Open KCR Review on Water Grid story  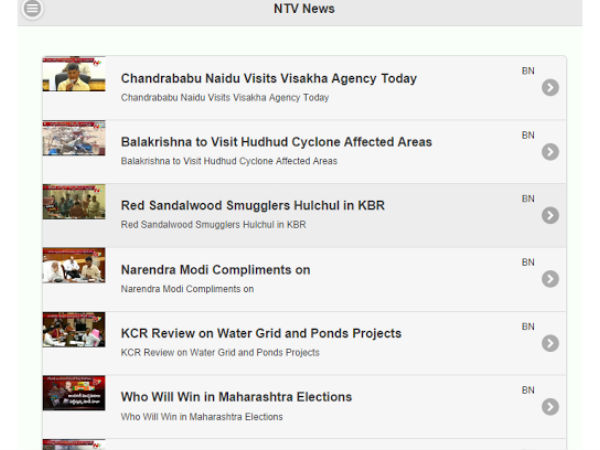coord(261,334)
